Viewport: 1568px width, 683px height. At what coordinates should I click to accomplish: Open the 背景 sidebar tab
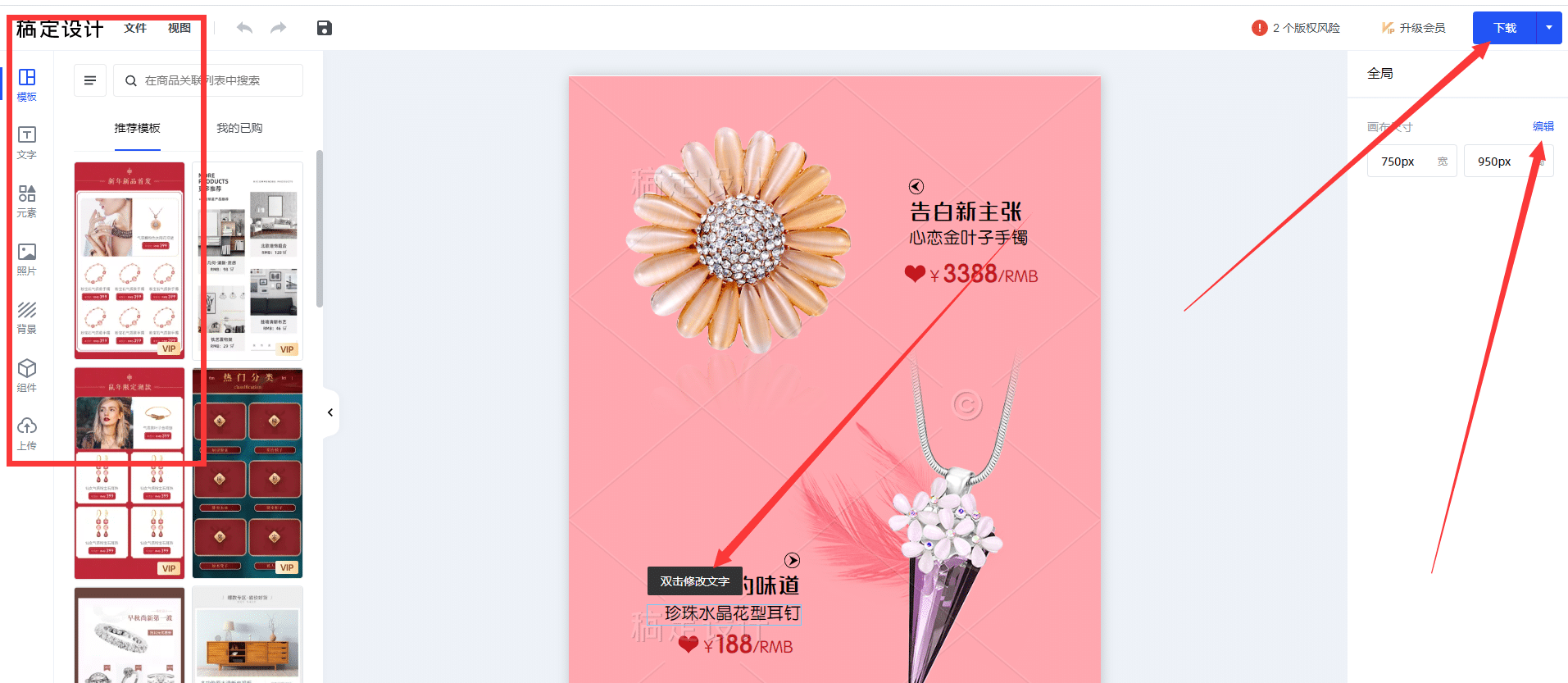coord(27,317)
